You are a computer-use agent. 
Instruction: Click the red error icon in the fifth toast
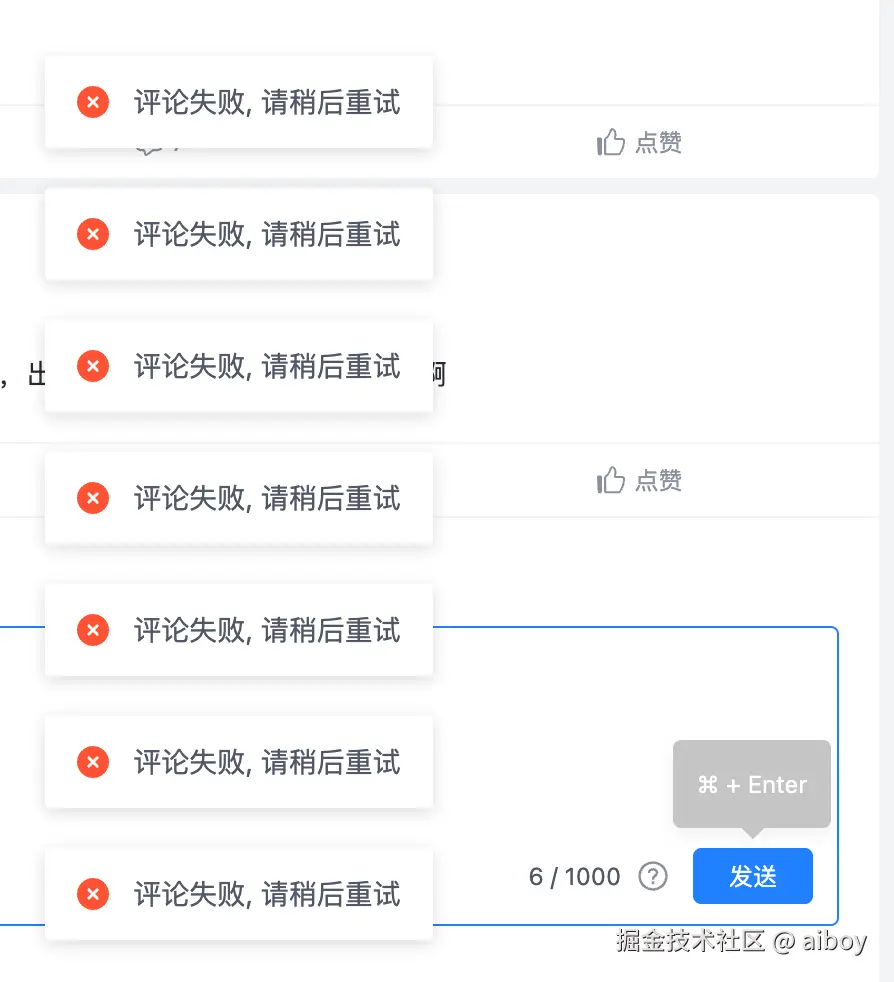point(92,630)
